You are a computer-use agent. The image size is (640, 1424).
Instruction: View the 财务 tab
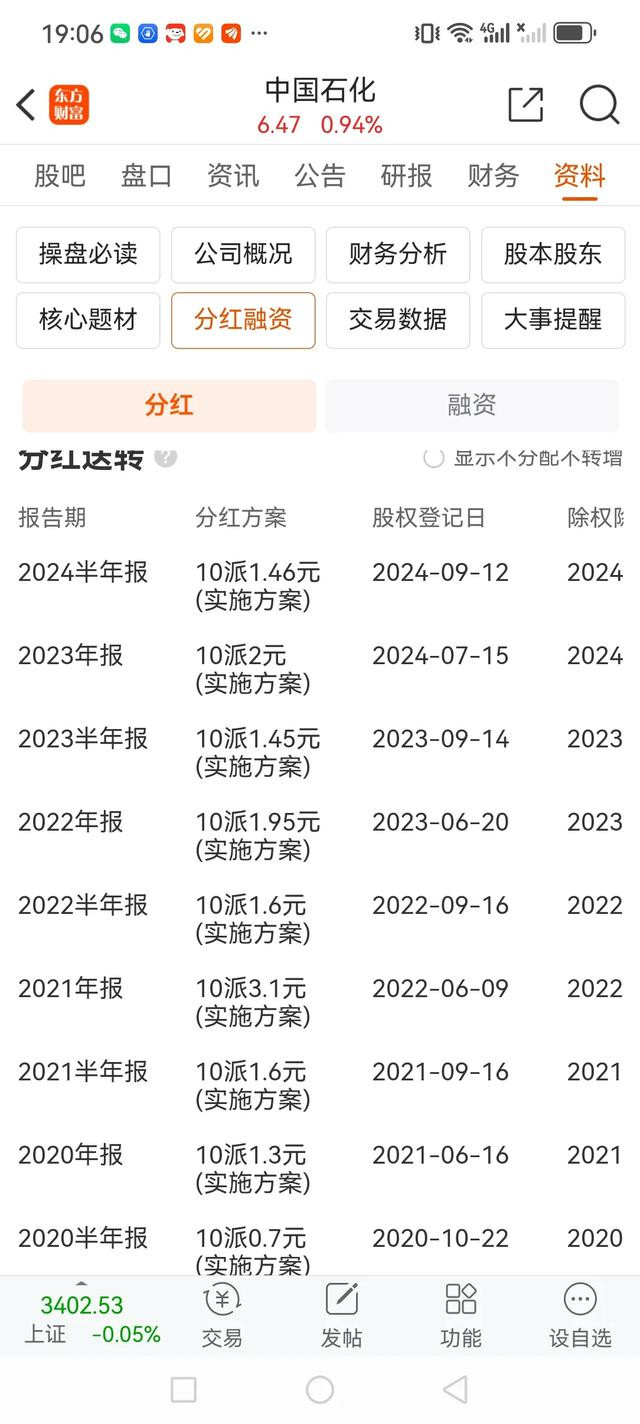click(x=493, y=176)
